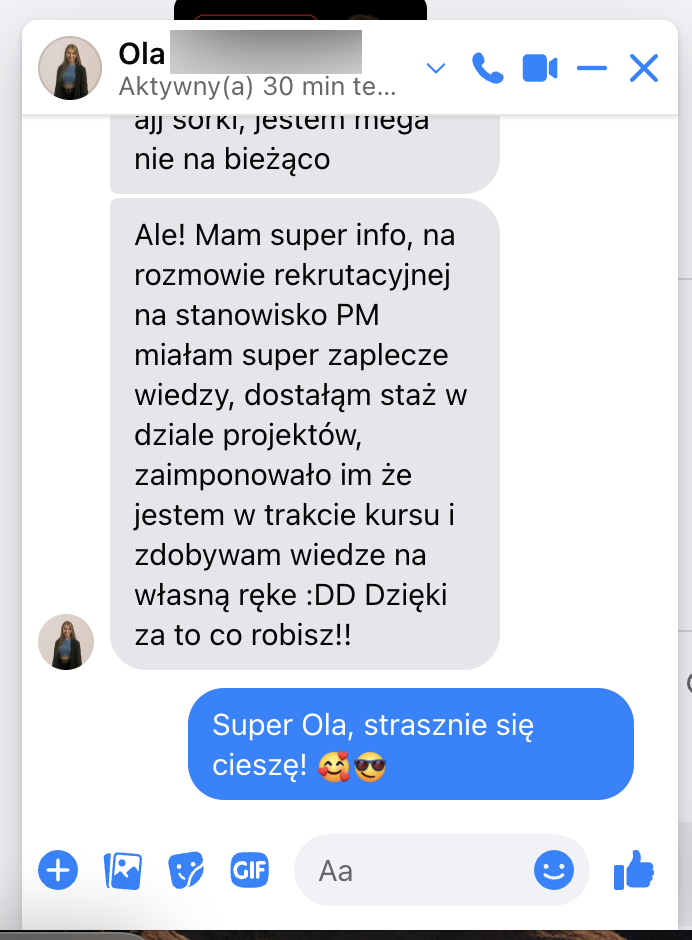Open the emoji picker smiley
The width and height of the screenshot is (692, 940).
click(553, 870)
